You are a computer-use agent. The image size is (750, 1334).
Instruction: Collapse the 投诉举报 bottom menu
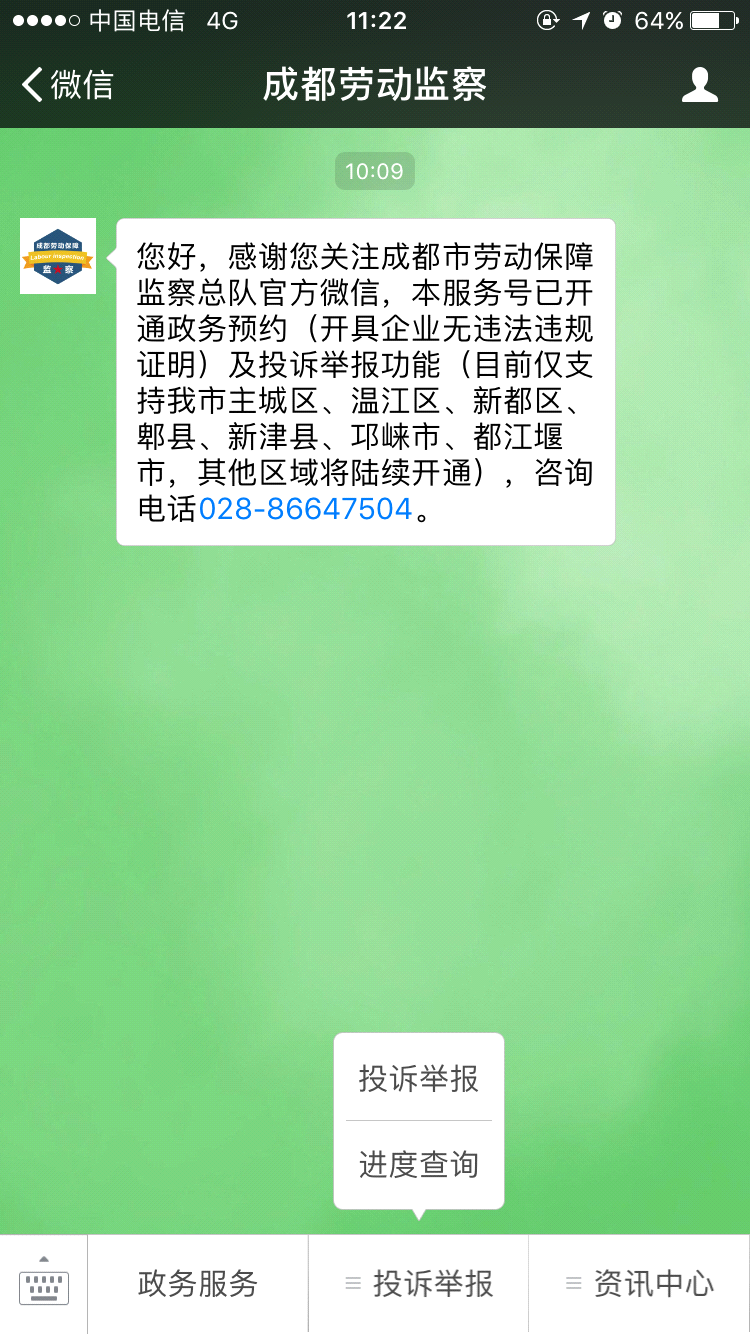pos(418,1284)
